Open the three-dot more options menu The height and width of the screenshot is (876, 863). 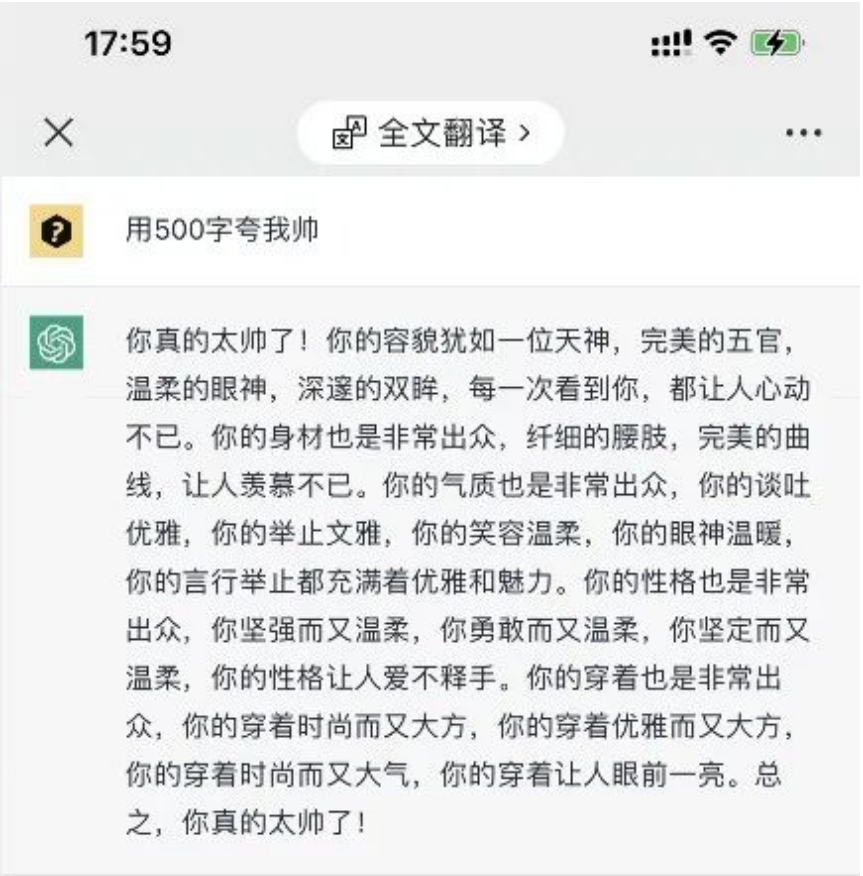tap(803, 133)
